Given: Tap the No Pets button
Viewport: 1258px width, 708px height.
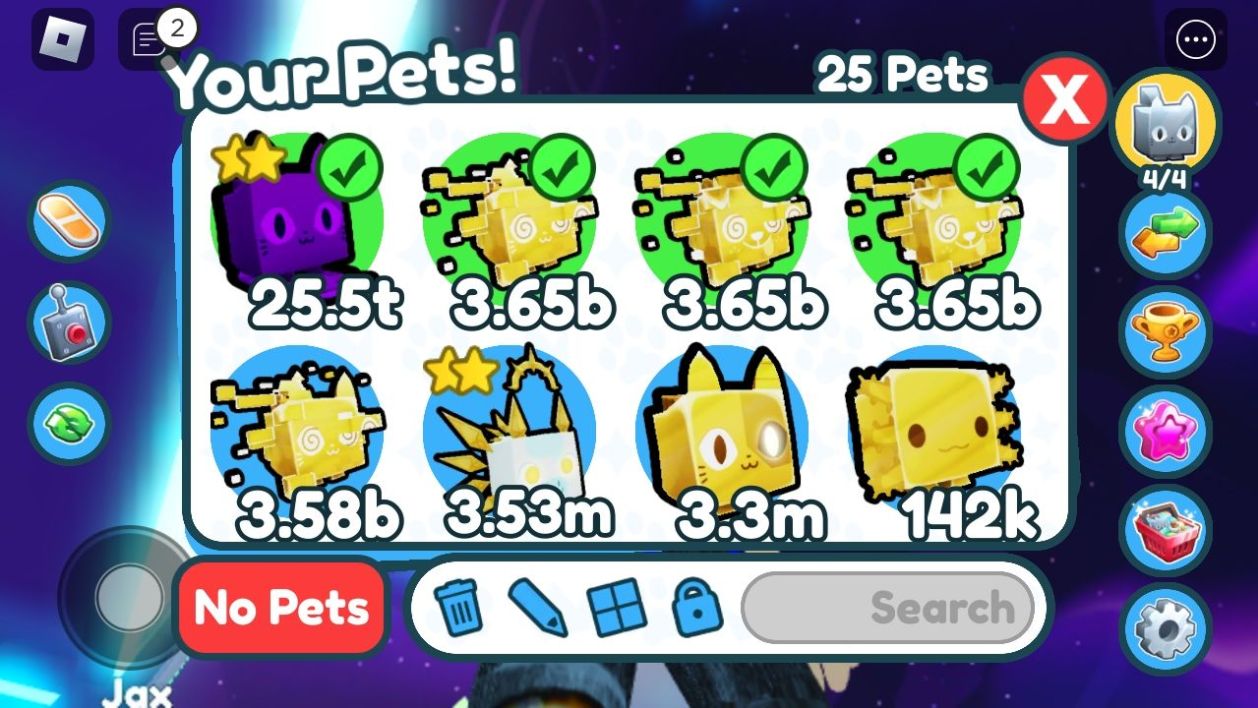Looking at the screenshot, I should pos(281,607).
